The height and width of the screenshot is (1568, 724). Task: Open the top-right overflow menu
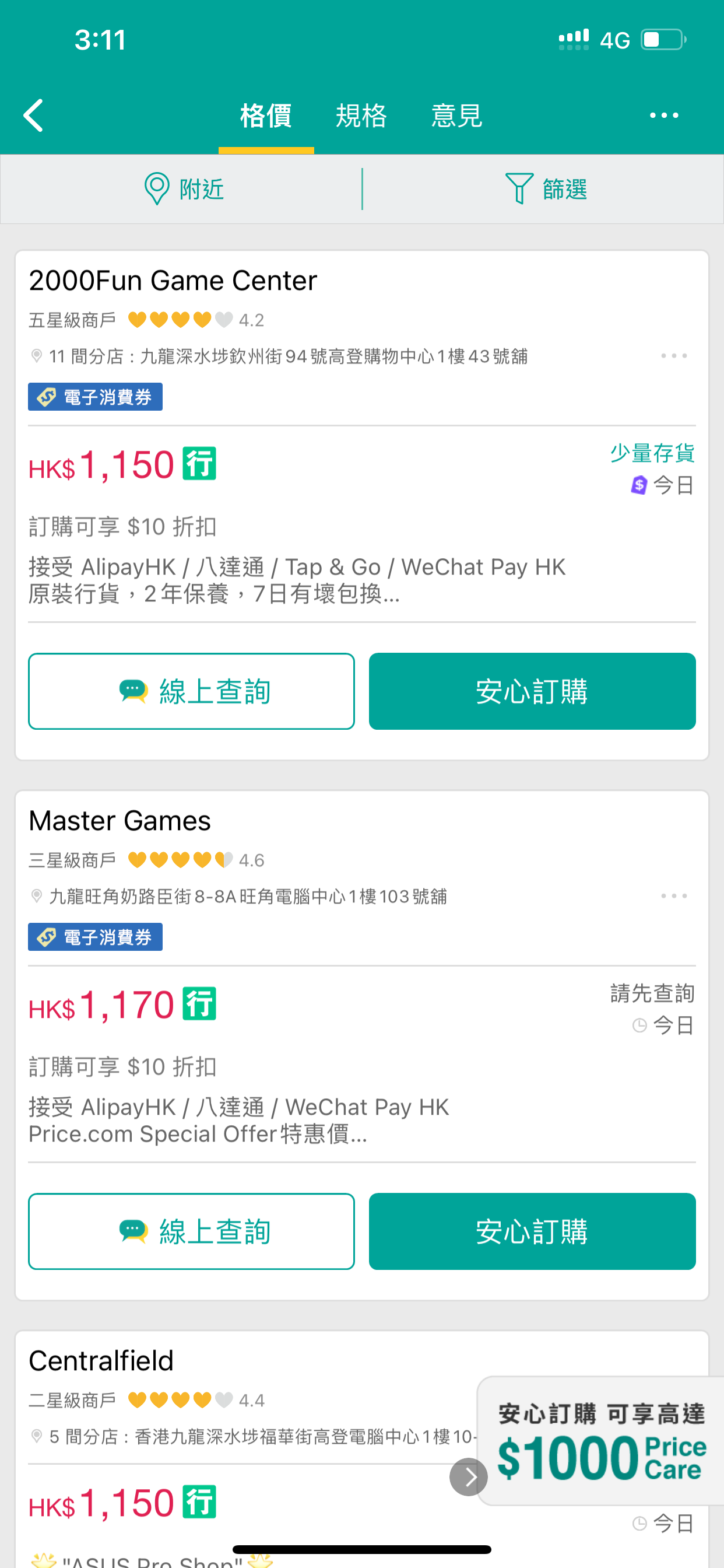664,115
